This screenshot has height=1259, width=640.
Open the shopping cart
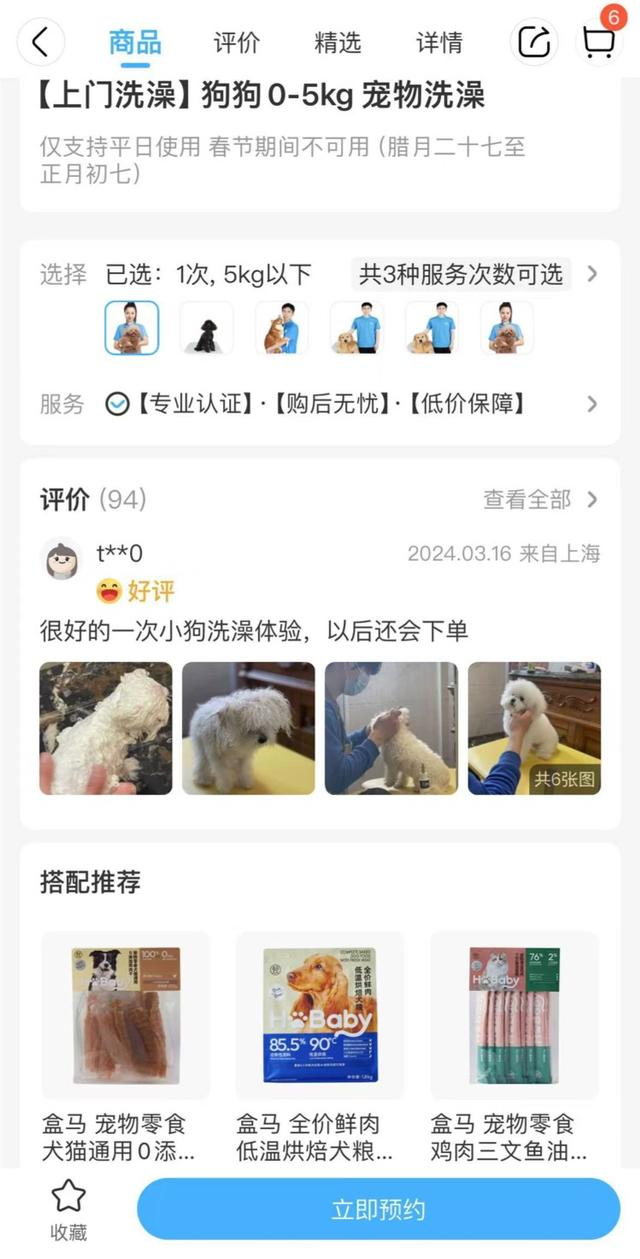(598, 42)
